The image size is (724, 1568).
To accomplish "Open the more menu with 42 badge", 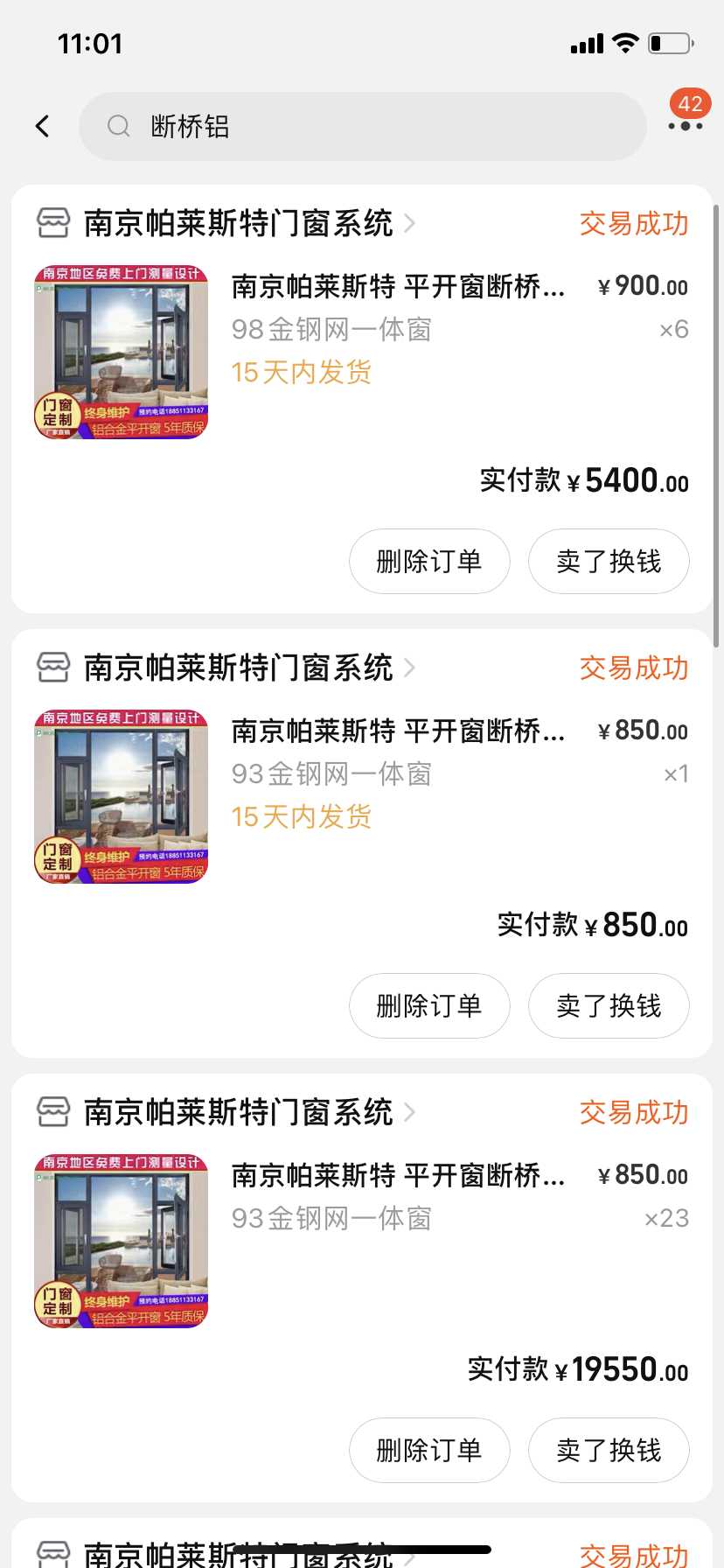I will pyautogui.click(x=685, y=125).
